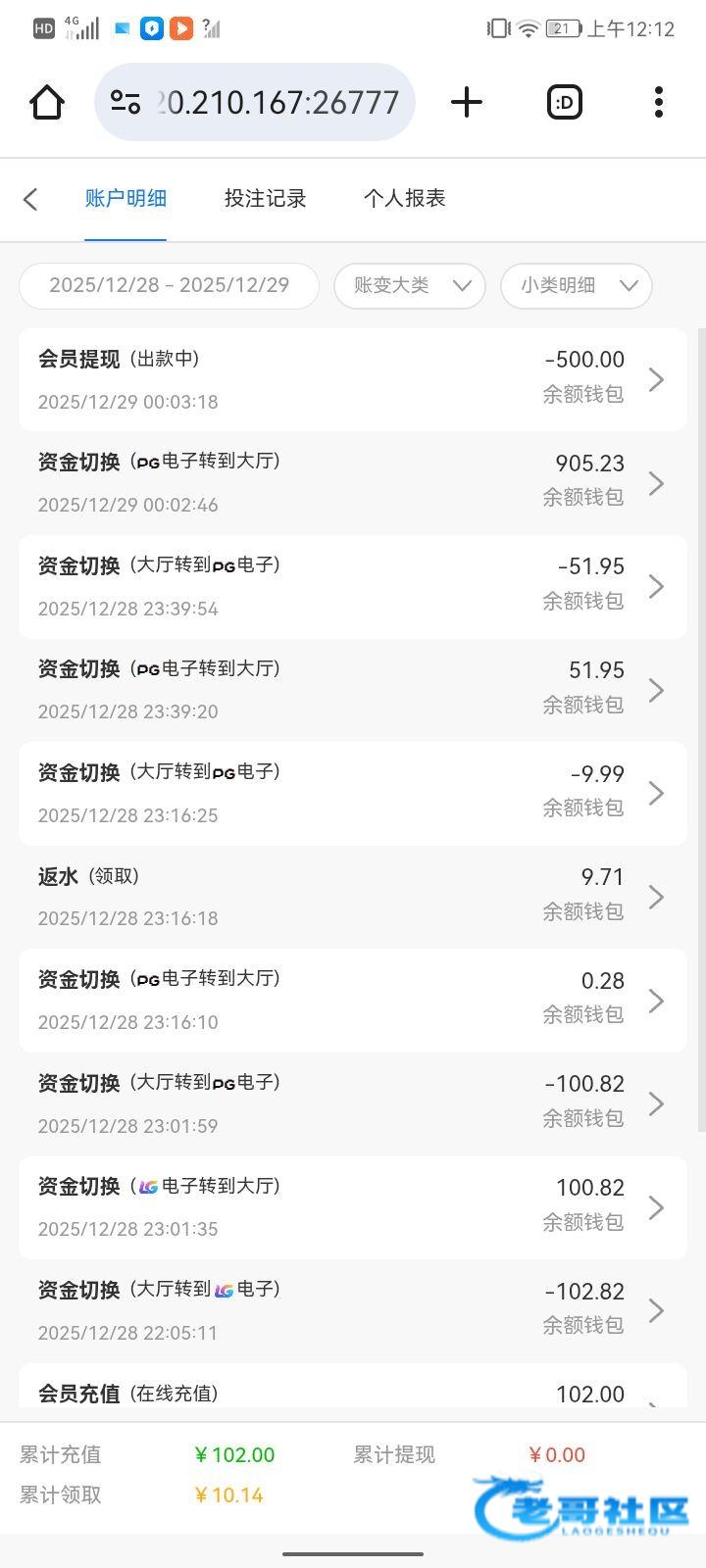
Task: Open the 100.82 transfer at 23:01:35
Action: click(x=352, y=1207)
